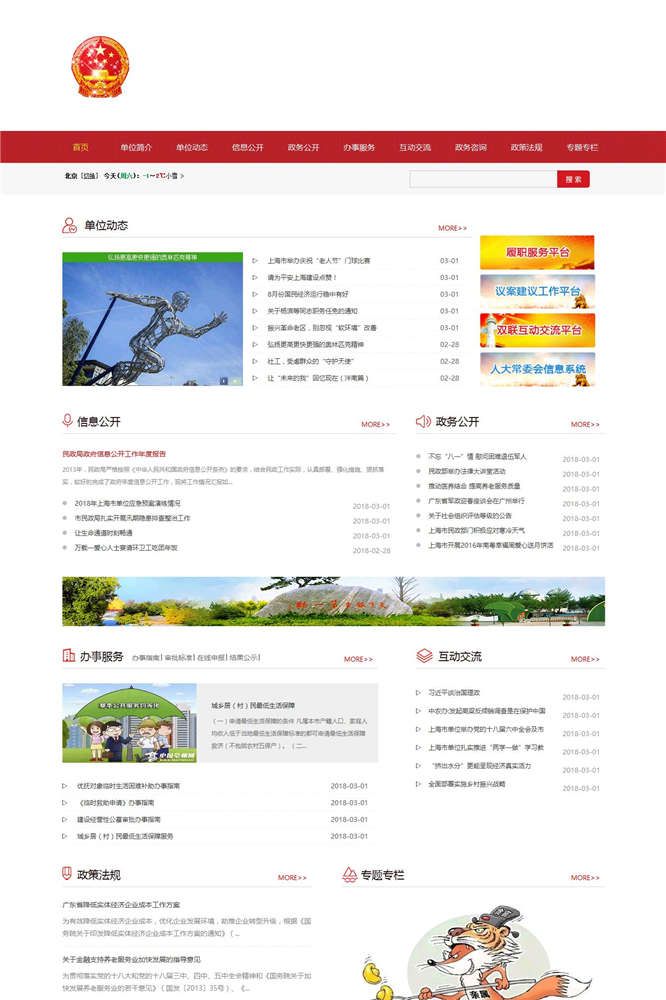Image resolution: width=666 pixels, height=1000 pixels.
Task: View MORE in the 单位动态 section
Action: [x=452, y=228]
